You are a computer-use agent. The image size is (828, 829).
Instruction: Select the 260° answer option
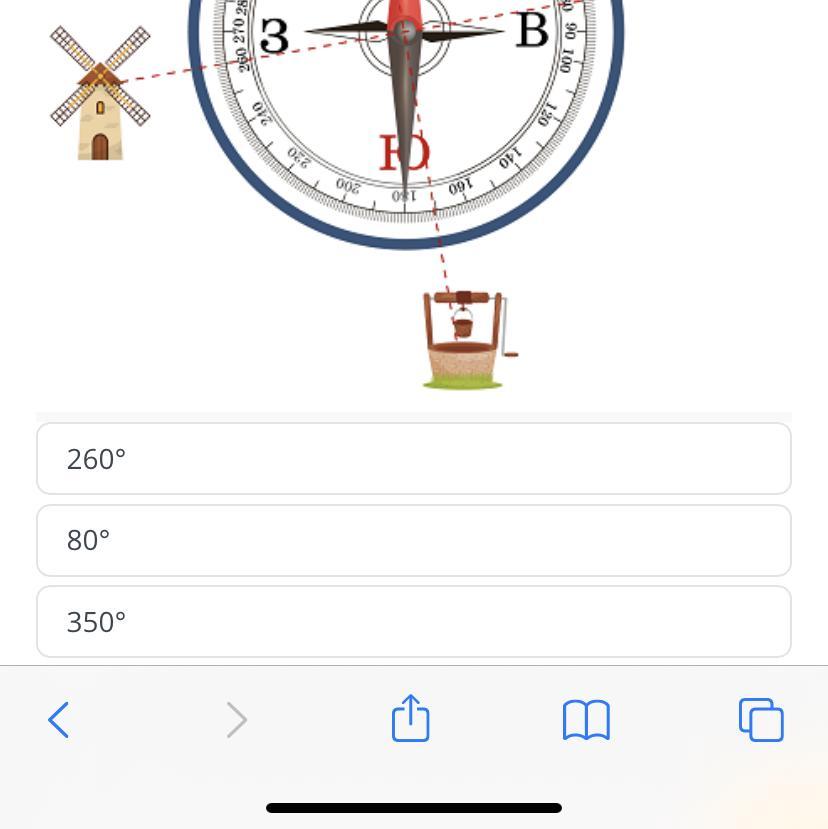tap(413, 459)
